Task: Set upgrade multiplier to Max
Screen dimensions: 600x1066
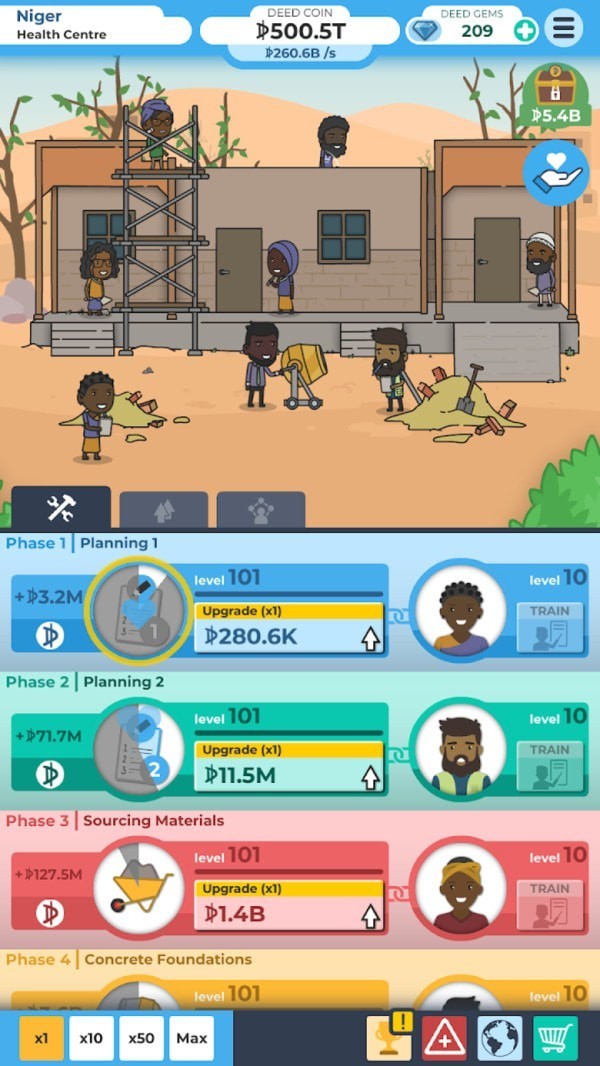Action: pos(192,1038)
